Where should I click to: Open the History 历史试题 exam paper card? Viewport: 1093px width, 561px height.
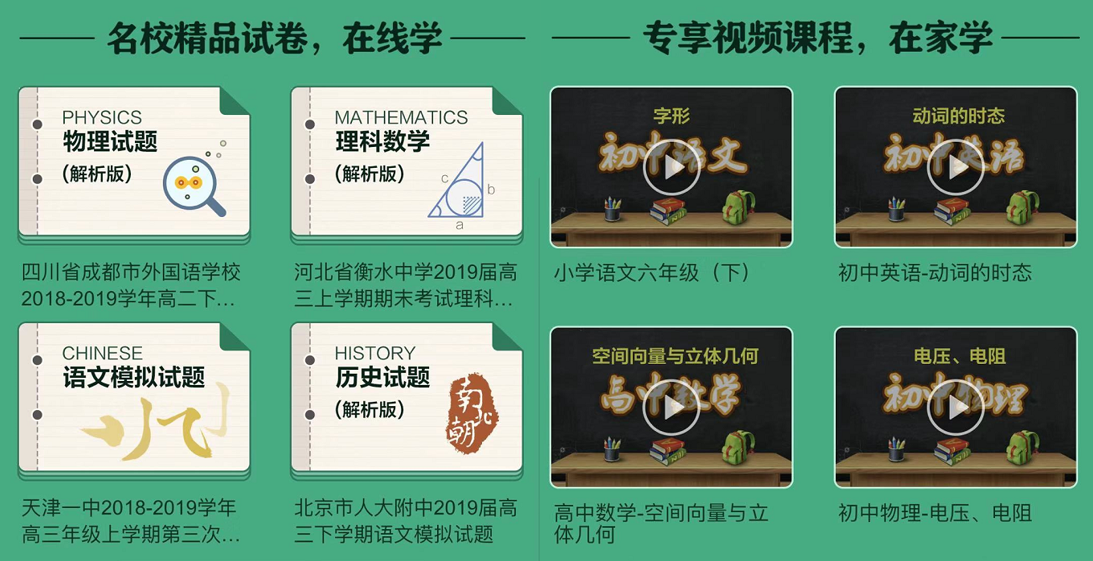point(407,402)
